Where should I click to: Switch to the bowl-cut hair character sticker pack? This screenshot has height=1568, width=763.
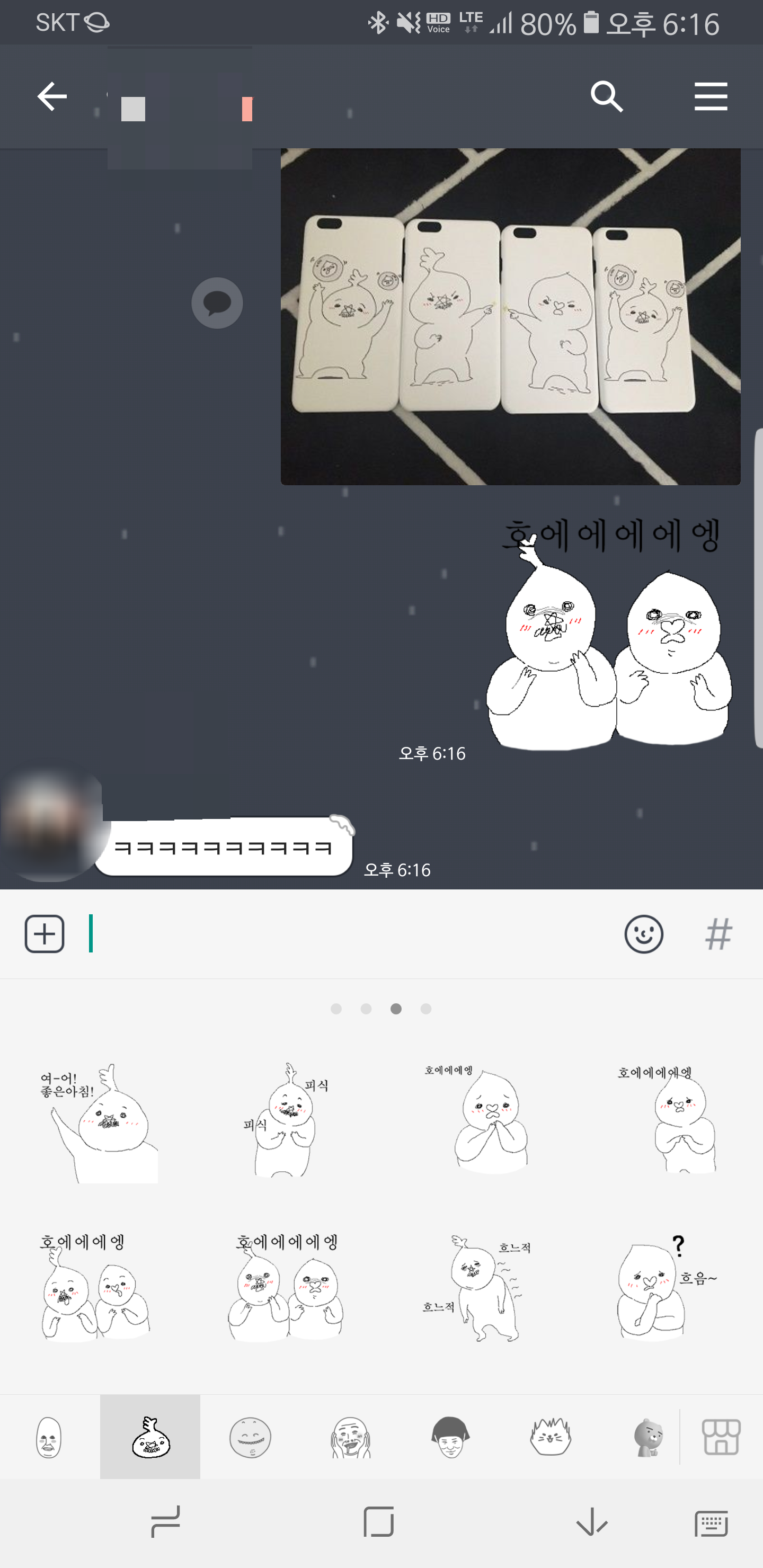pyautogui.click(x=450, y=1437)
